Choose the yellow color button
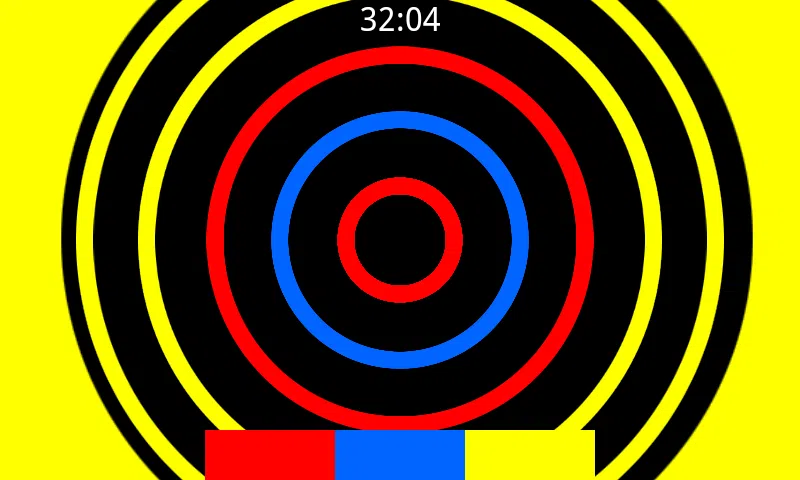This screenshot has width=800, height=480. [529, 455]
